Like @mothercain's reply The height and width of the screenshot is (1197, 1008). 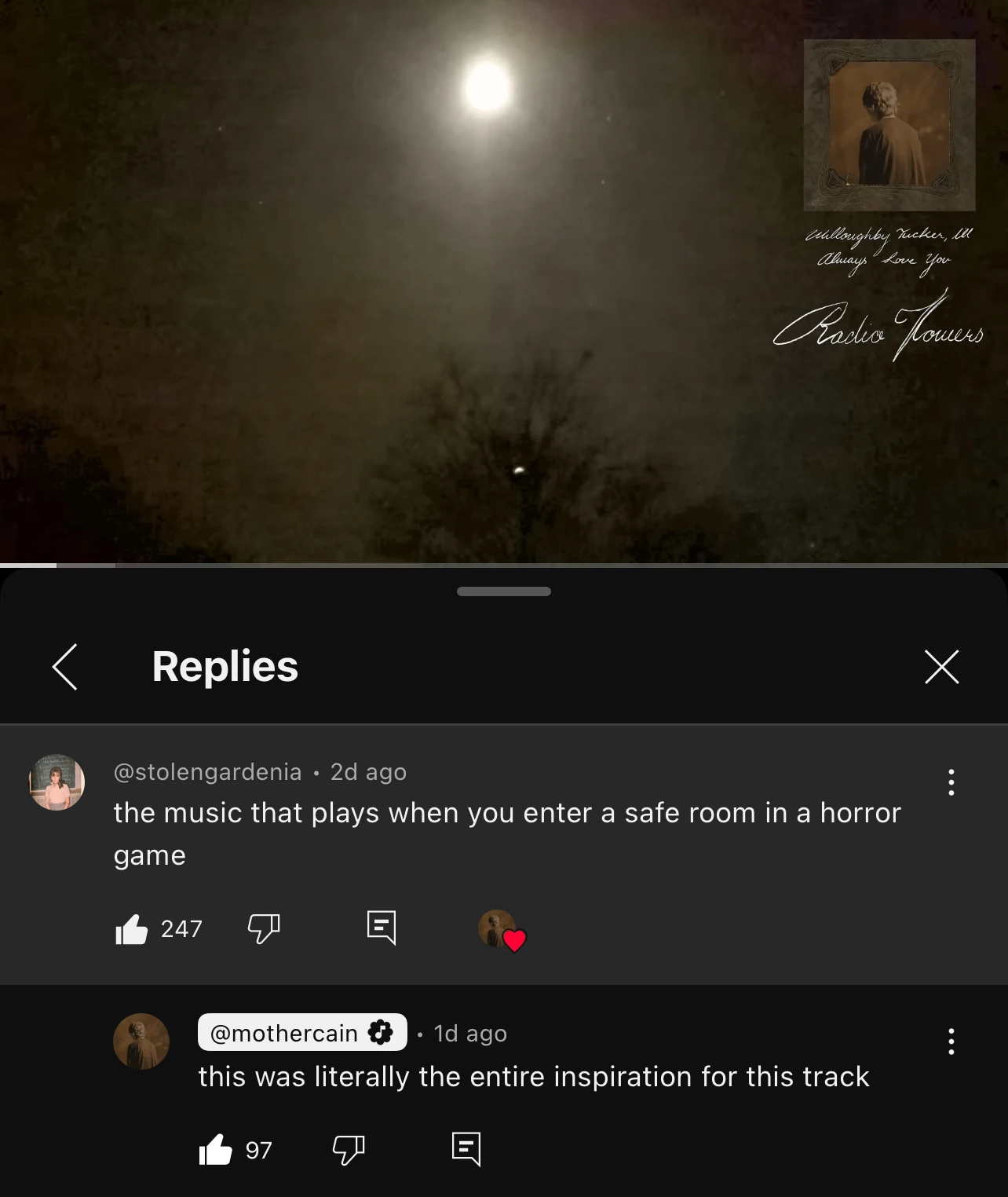click(x=216, y=1151)
